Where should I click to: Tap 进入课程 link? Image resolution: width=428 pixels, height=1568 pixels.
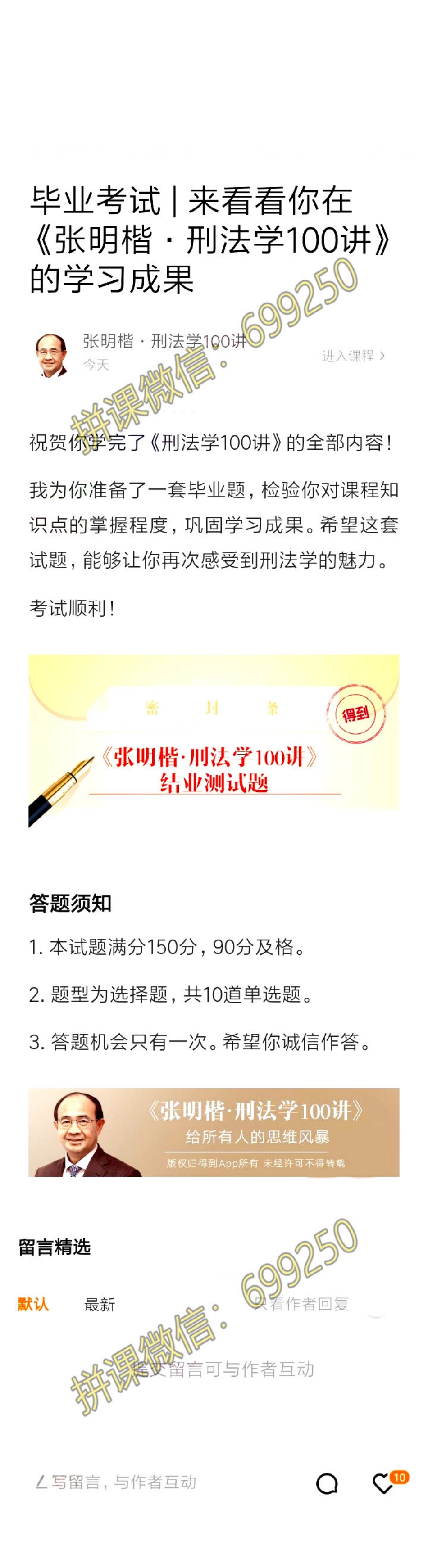point(352,356)
